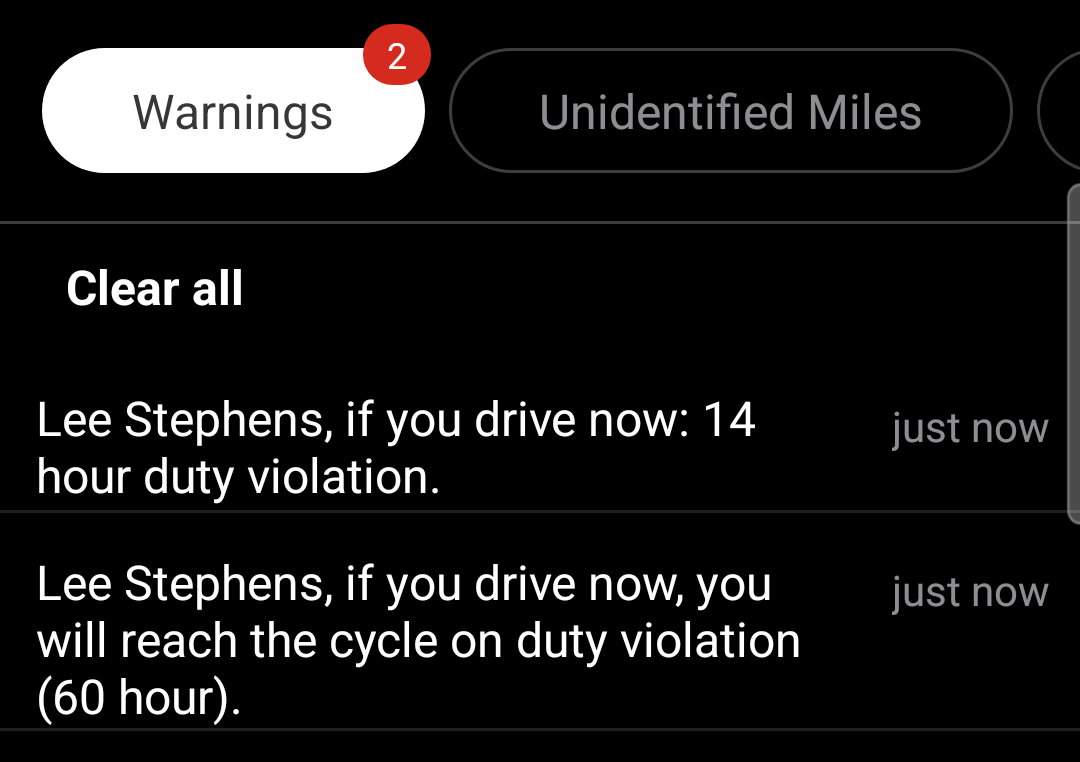Switch to the Unidentified Miles tab
This screenshot has height=762, width=1080.
point(730,112)
